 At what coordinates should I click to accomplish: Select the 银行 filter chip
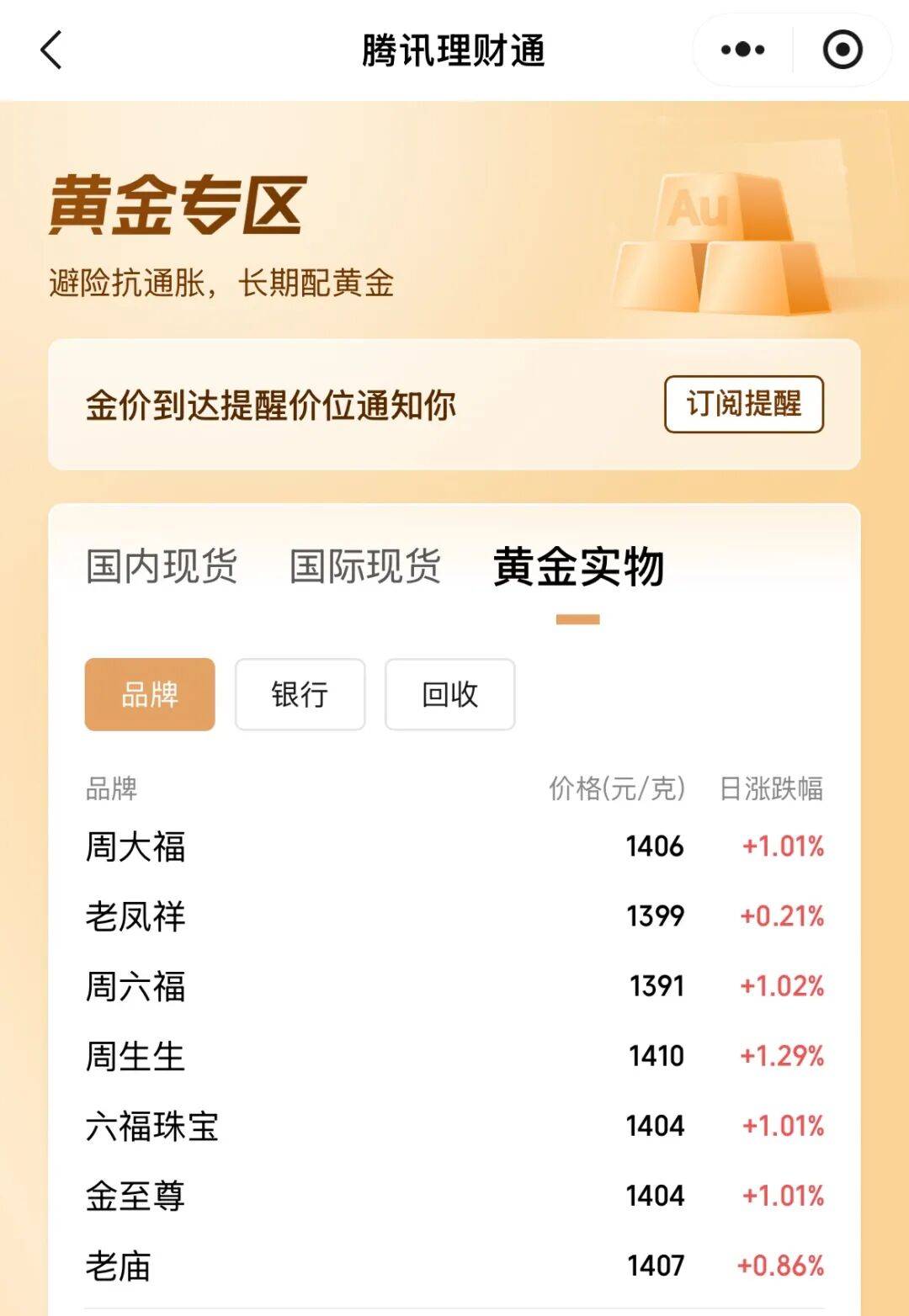pos(300,694)
